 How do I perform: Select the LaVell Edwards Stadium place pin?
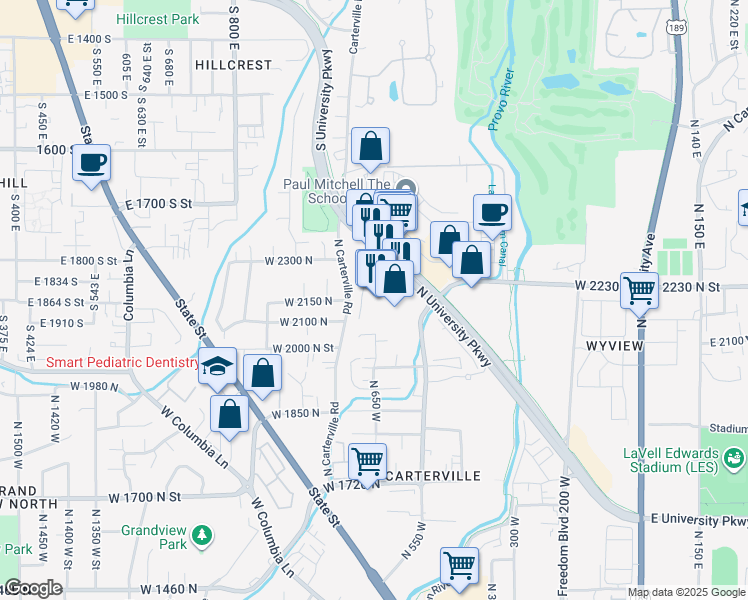pos(734,459)
